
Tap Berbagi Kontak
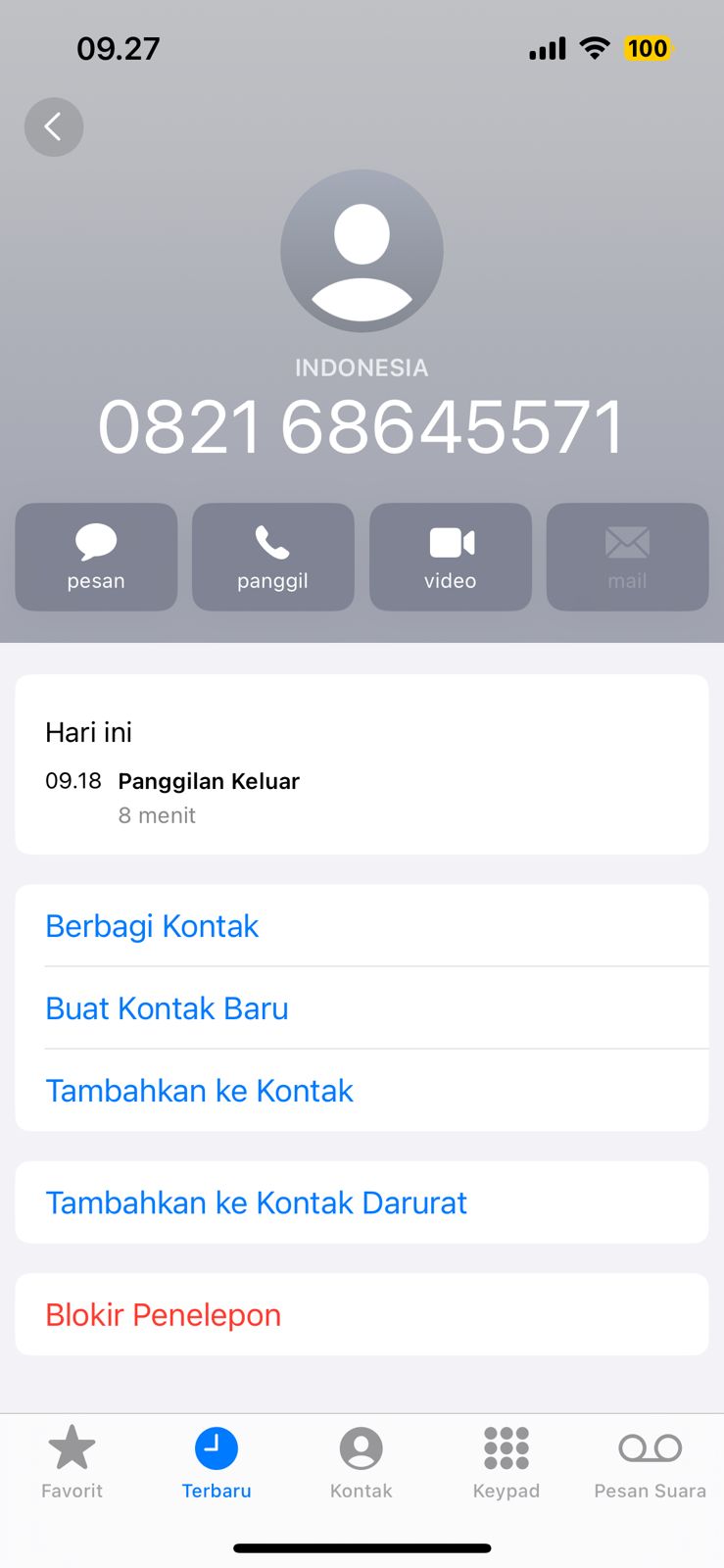(x=152, y=925)
